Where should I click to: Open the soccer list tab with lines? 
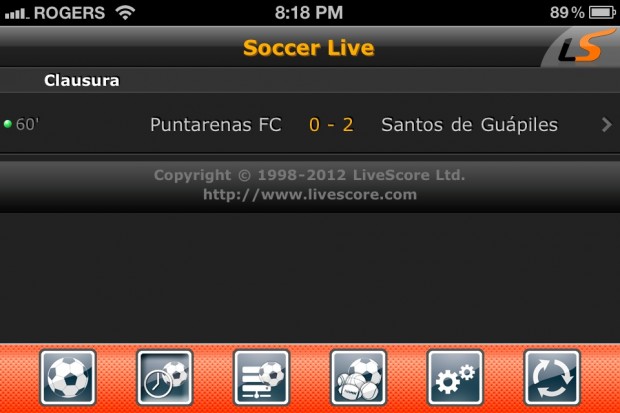[x=261, y=377]
